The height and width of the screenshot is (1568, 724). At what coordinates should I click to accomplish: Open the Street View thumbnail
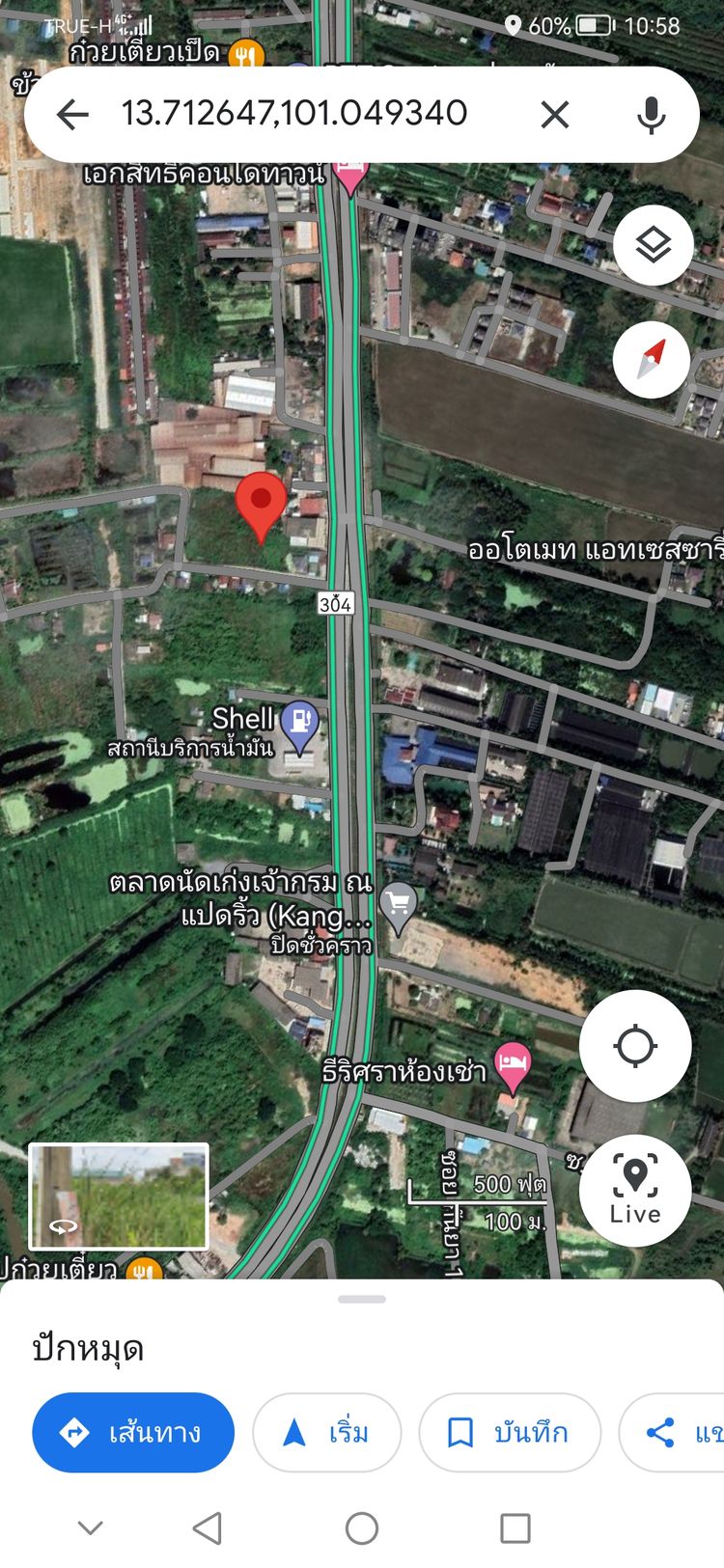[x=119, y=1197]
